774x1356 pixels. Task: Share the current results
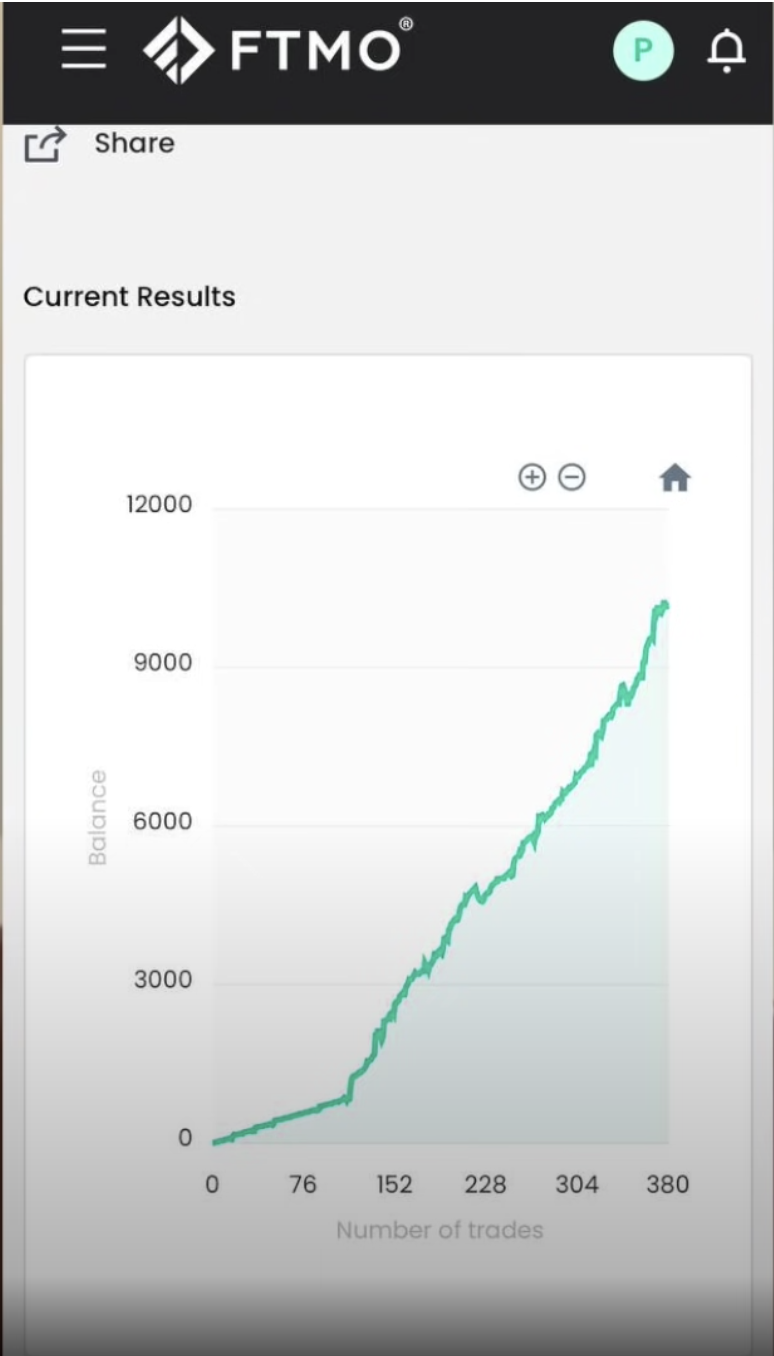(98, 144)
